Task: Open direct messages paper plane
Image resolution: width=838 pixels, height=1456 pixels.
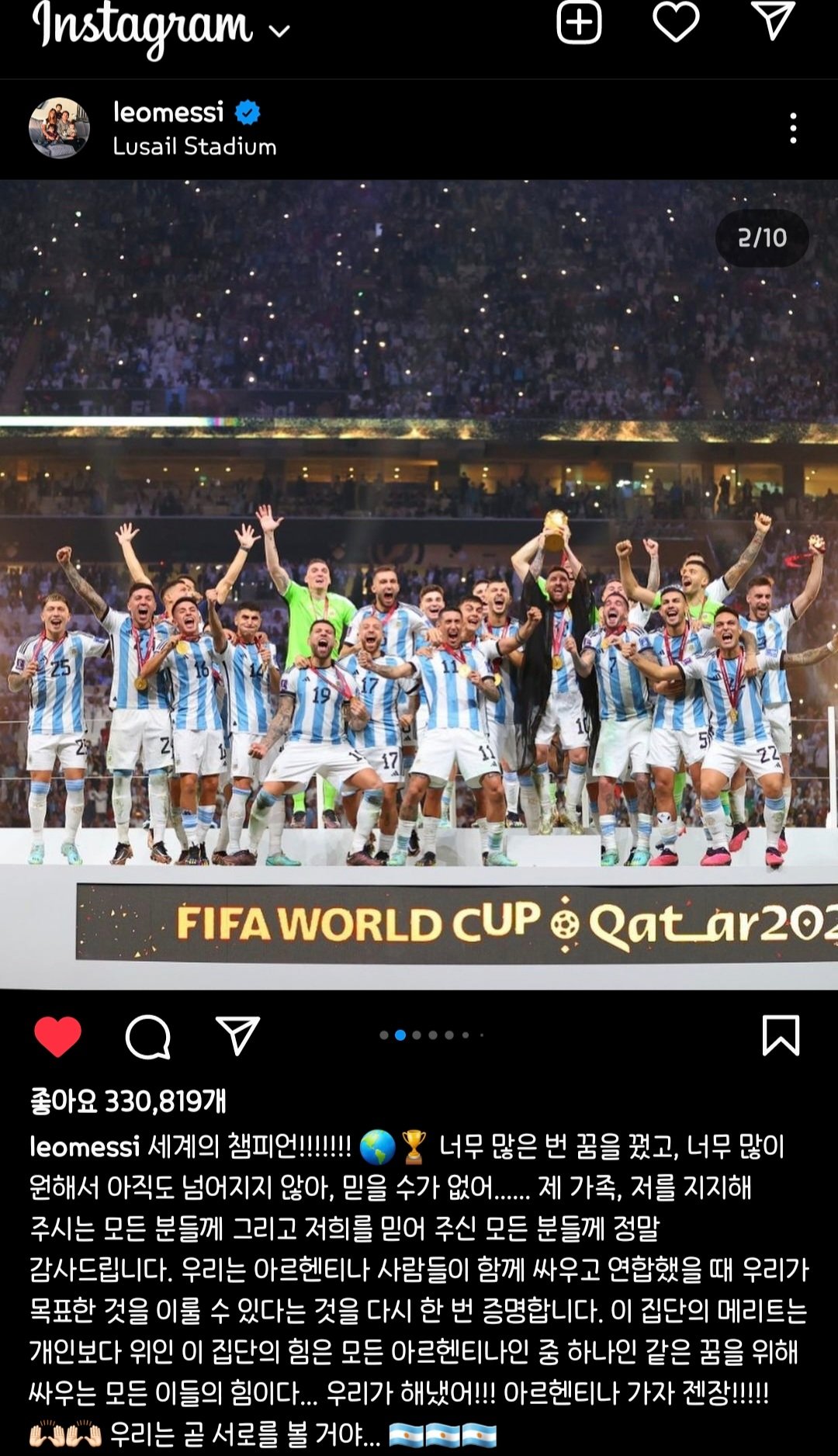Action: coord(773,20)
